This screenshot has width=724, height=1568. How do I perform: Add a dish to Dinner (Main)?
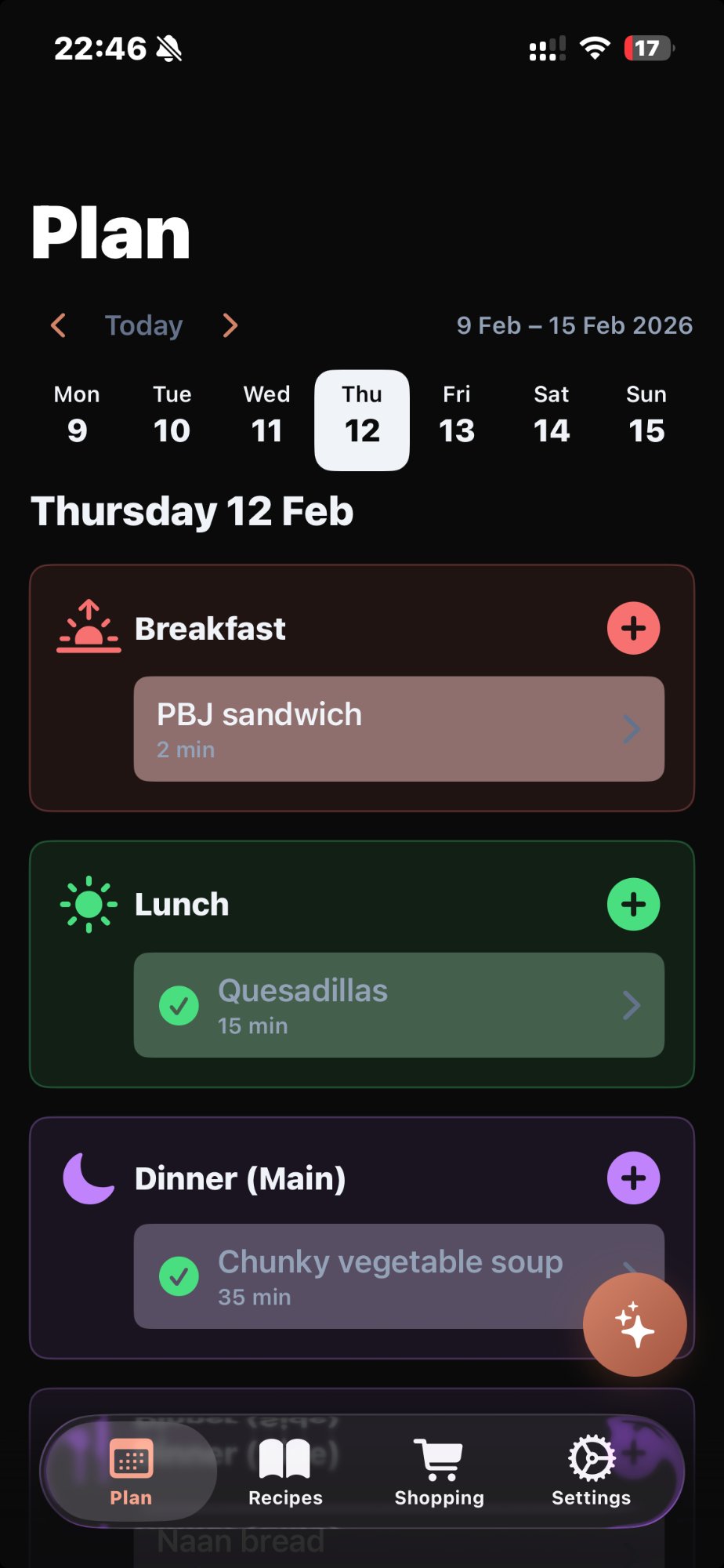[632, 1176]
